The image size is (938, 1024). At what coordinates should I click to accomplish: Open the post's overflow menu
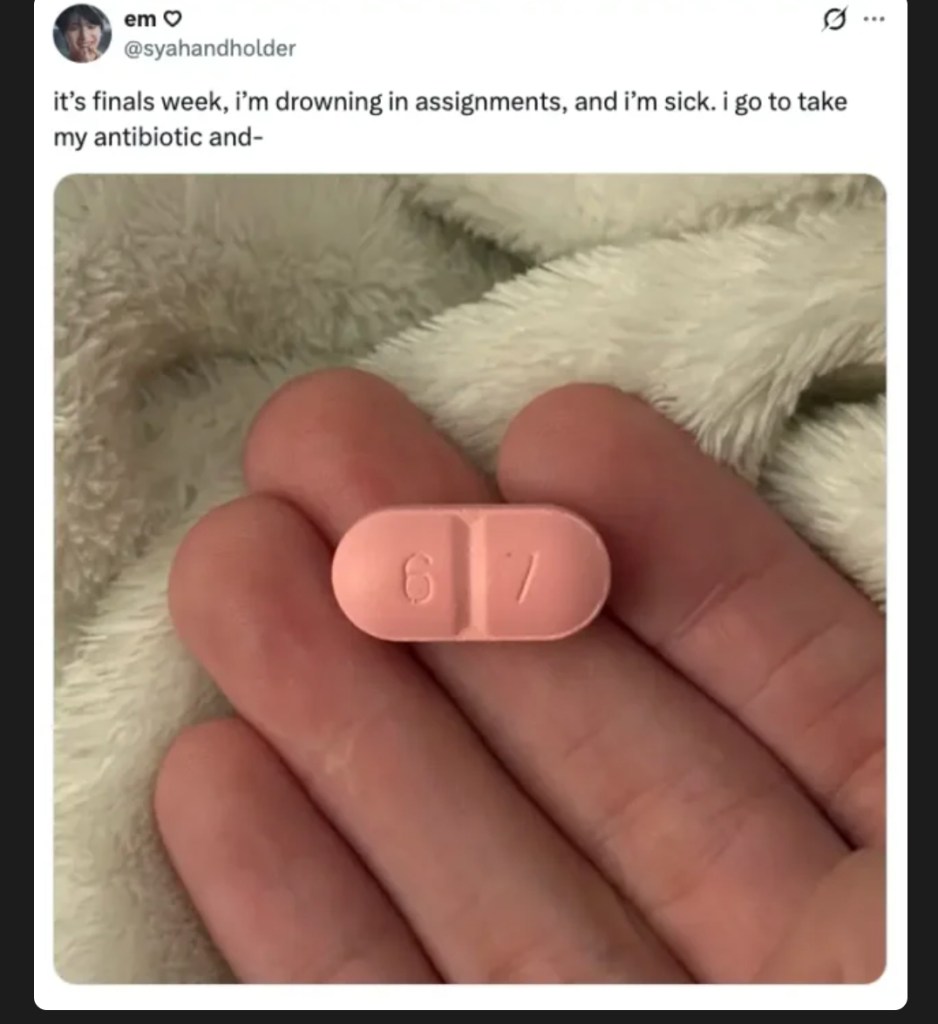click(x=873, y=18)
